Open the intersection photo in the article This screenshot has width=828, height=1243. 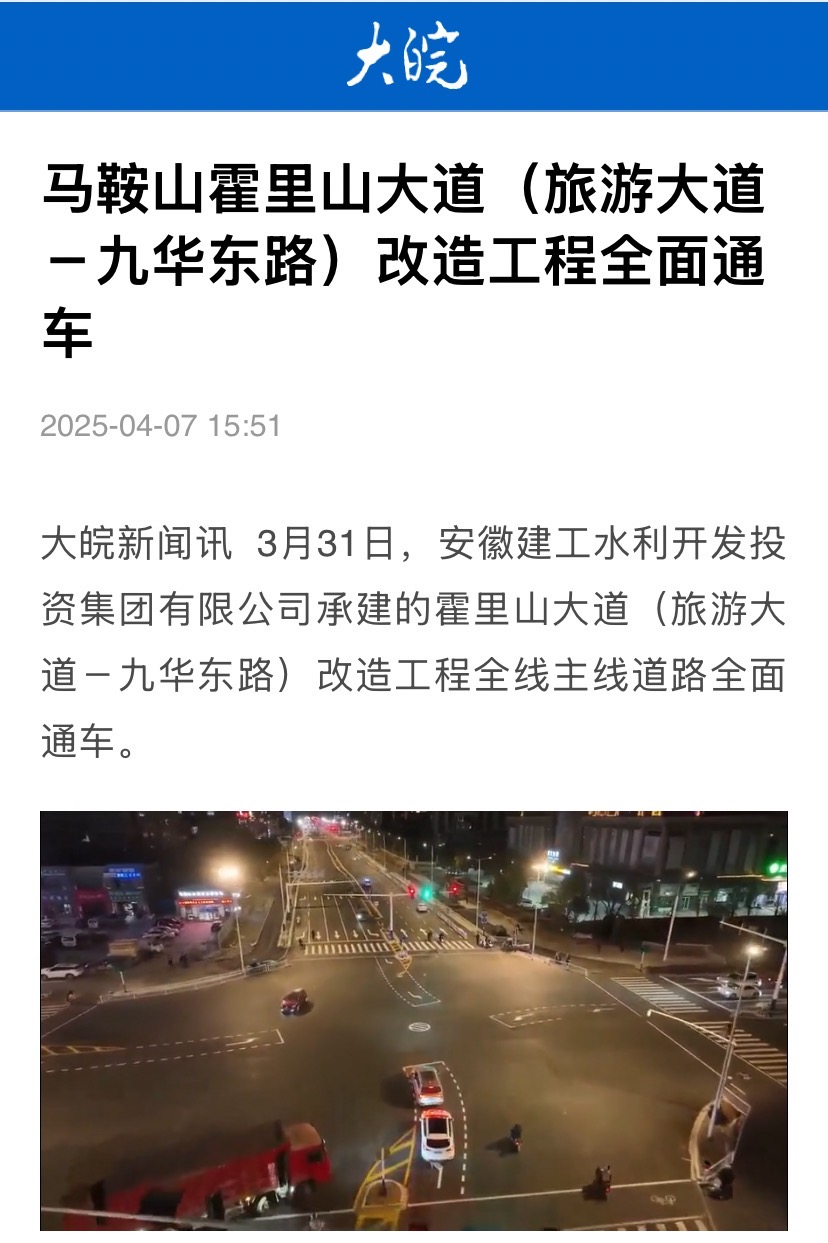tap(414, 1020)
